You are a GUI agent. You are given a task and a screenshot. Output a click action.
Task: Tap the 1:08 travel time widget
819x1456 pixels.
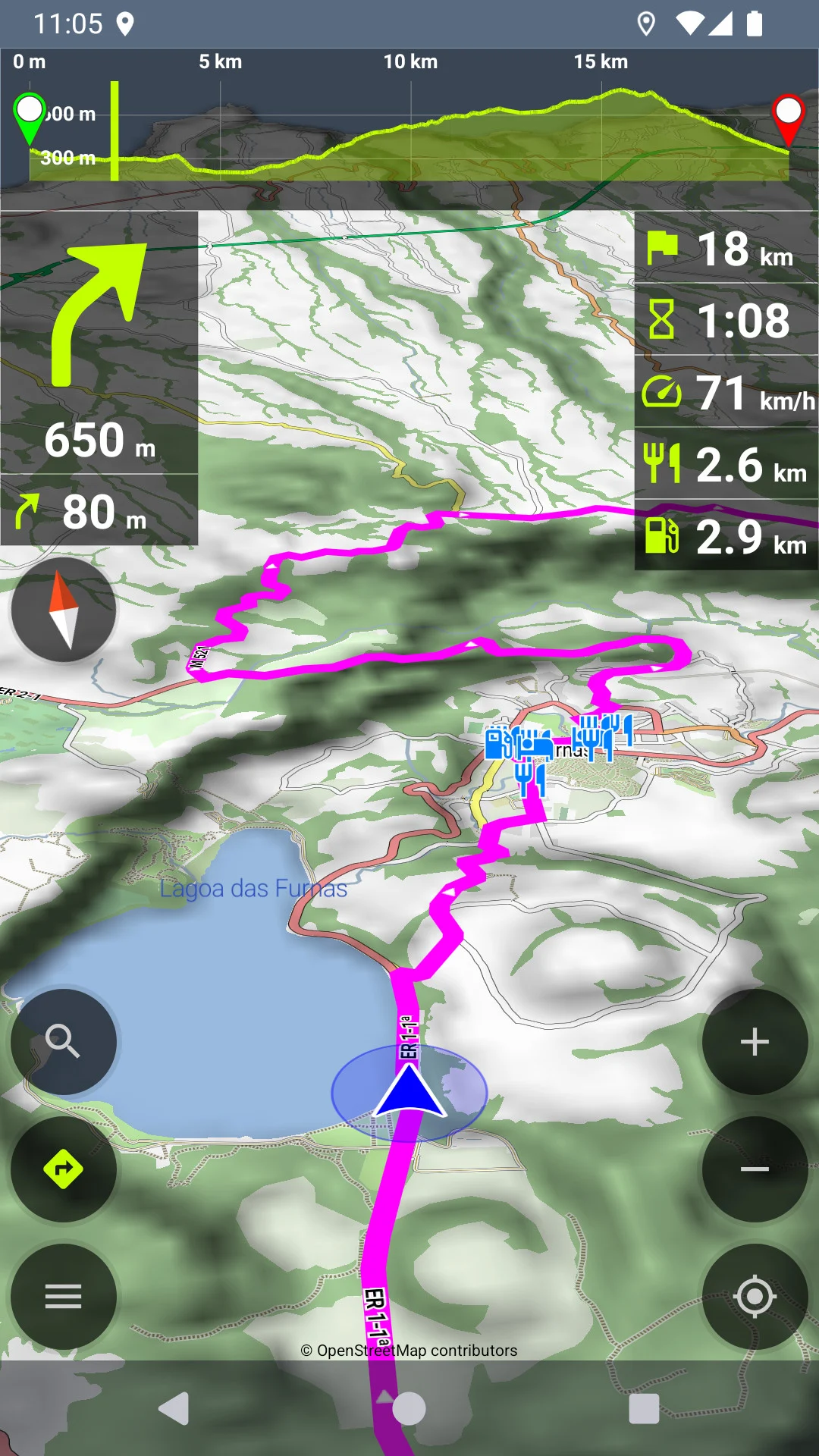coord(726,319)
